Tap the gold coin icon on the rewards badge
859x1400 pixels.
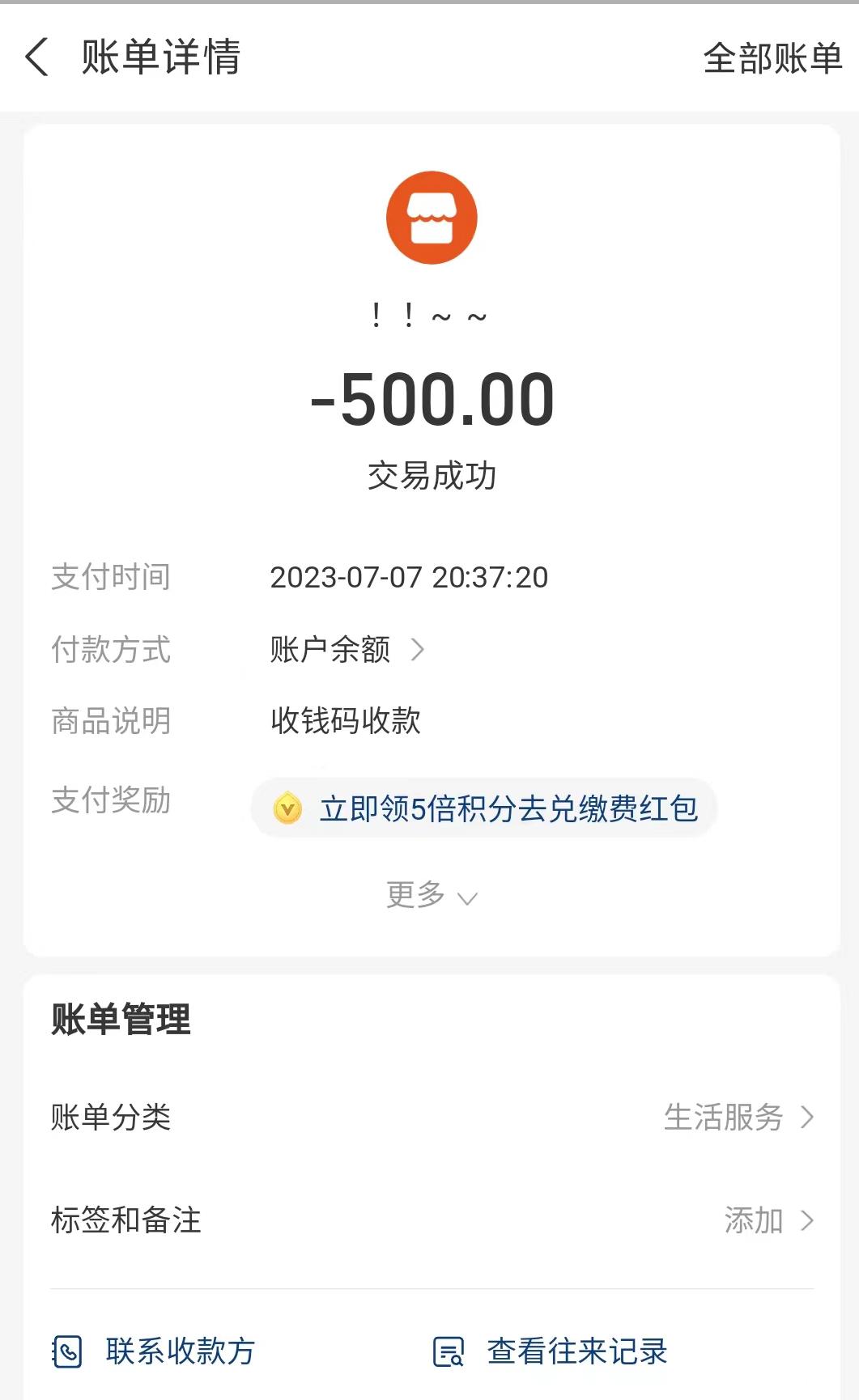point(287,808)
